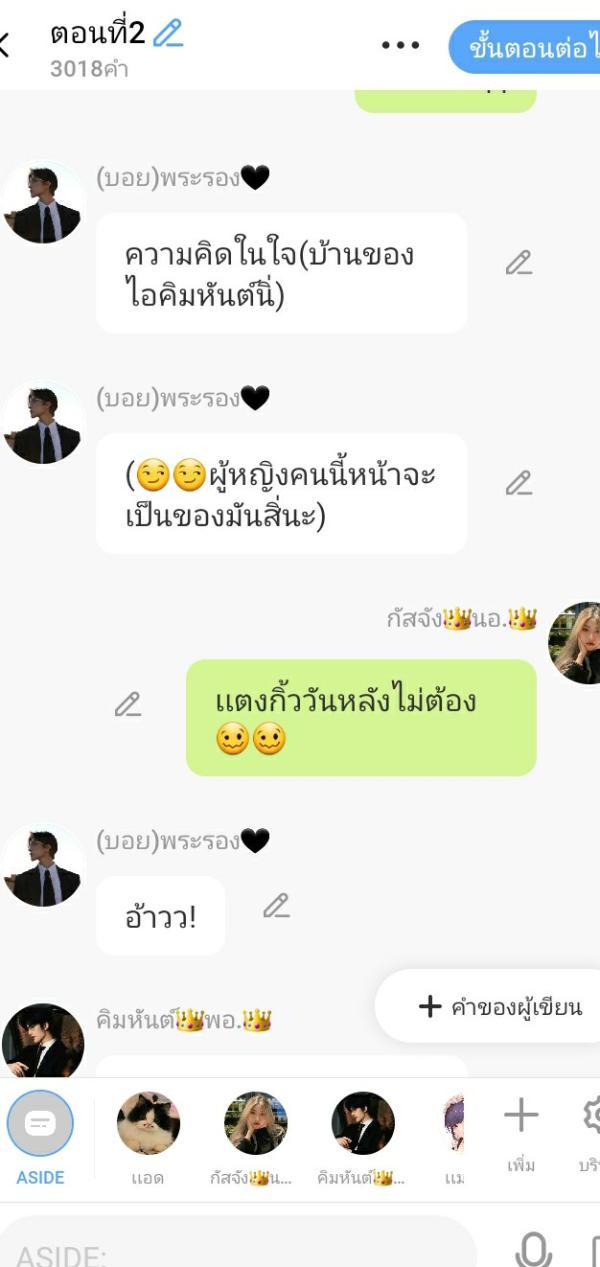Edit the chapter title ตอนที่2
Screen dimensions: 600x1267
click(x=168, y=34)
